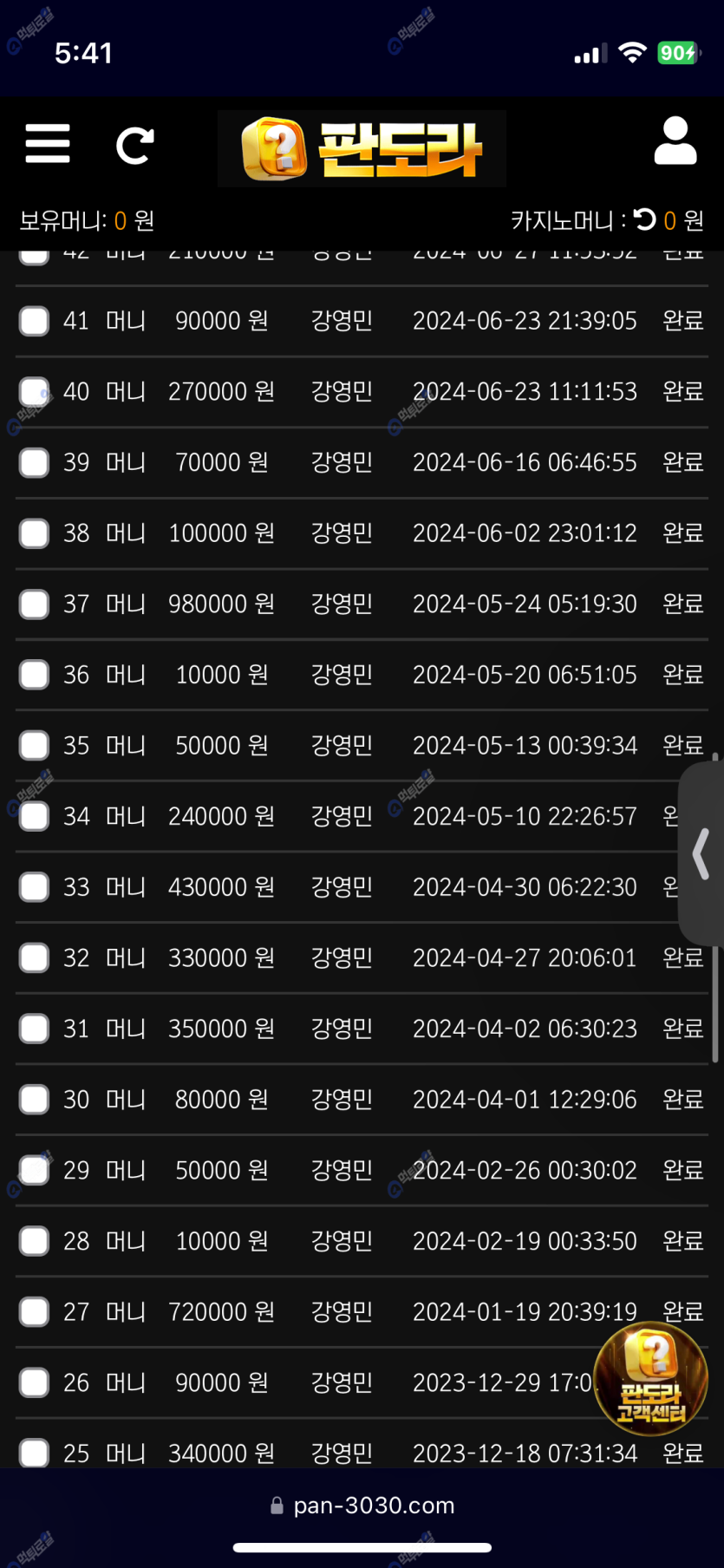
Task: Open the 판도라 고객센터 floating button
Action: click(x=651, y=1379)
